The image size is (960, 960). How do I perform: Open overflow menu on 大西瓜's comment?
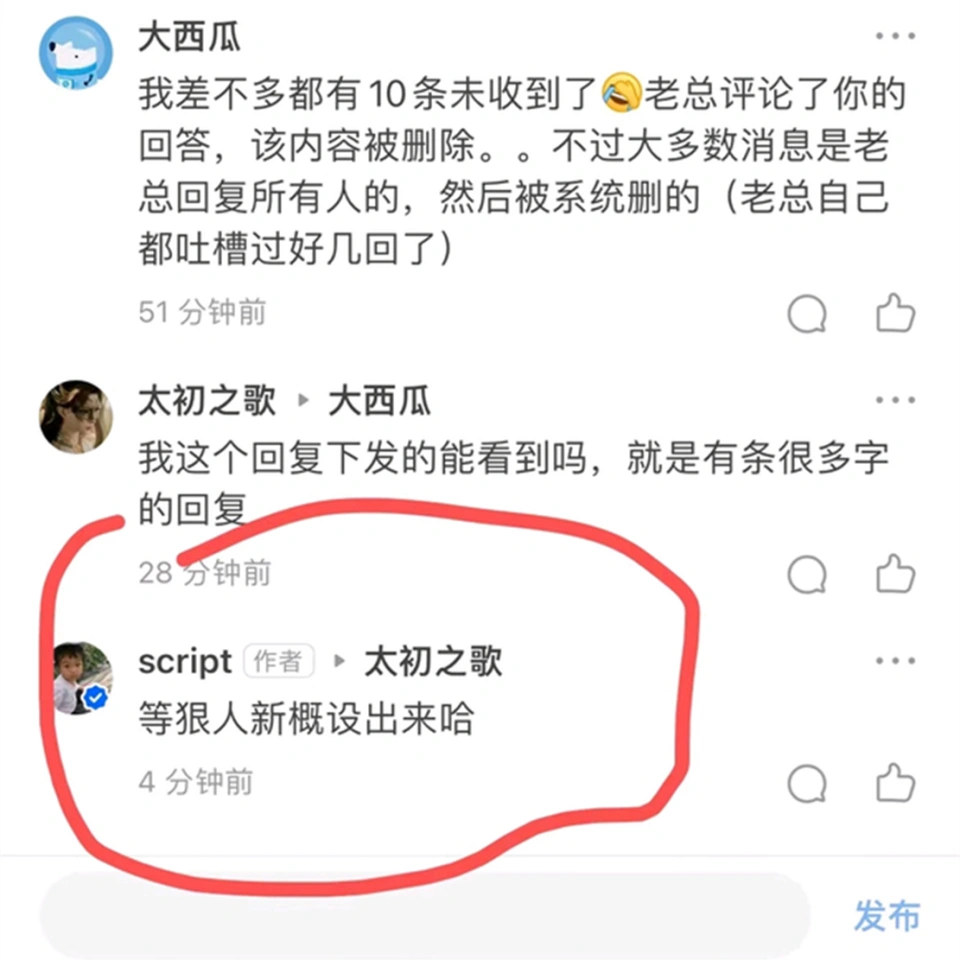pos(894,37)
